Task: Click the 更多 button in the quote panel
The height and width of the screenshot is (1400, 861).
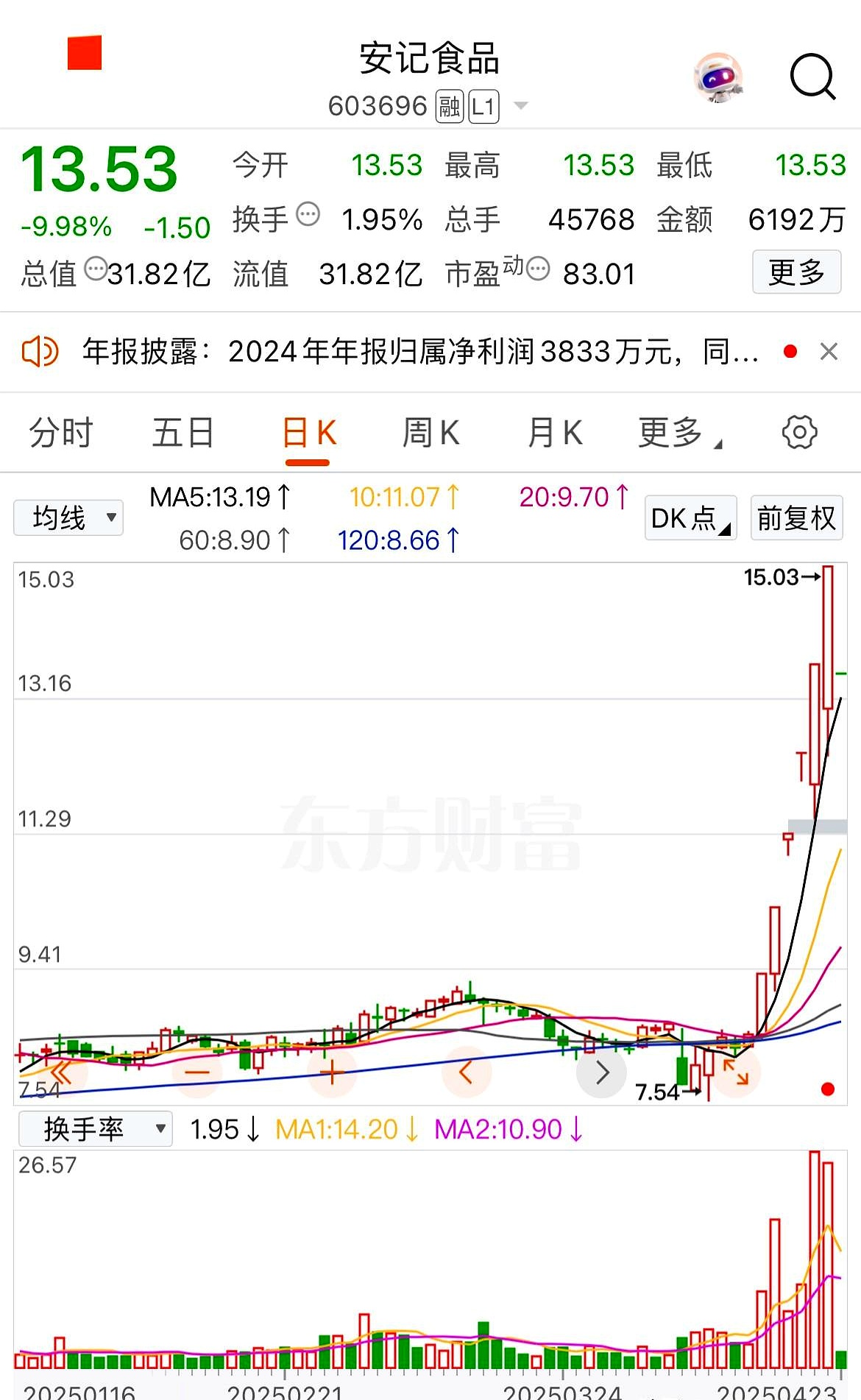Action: tap(797, 272)
